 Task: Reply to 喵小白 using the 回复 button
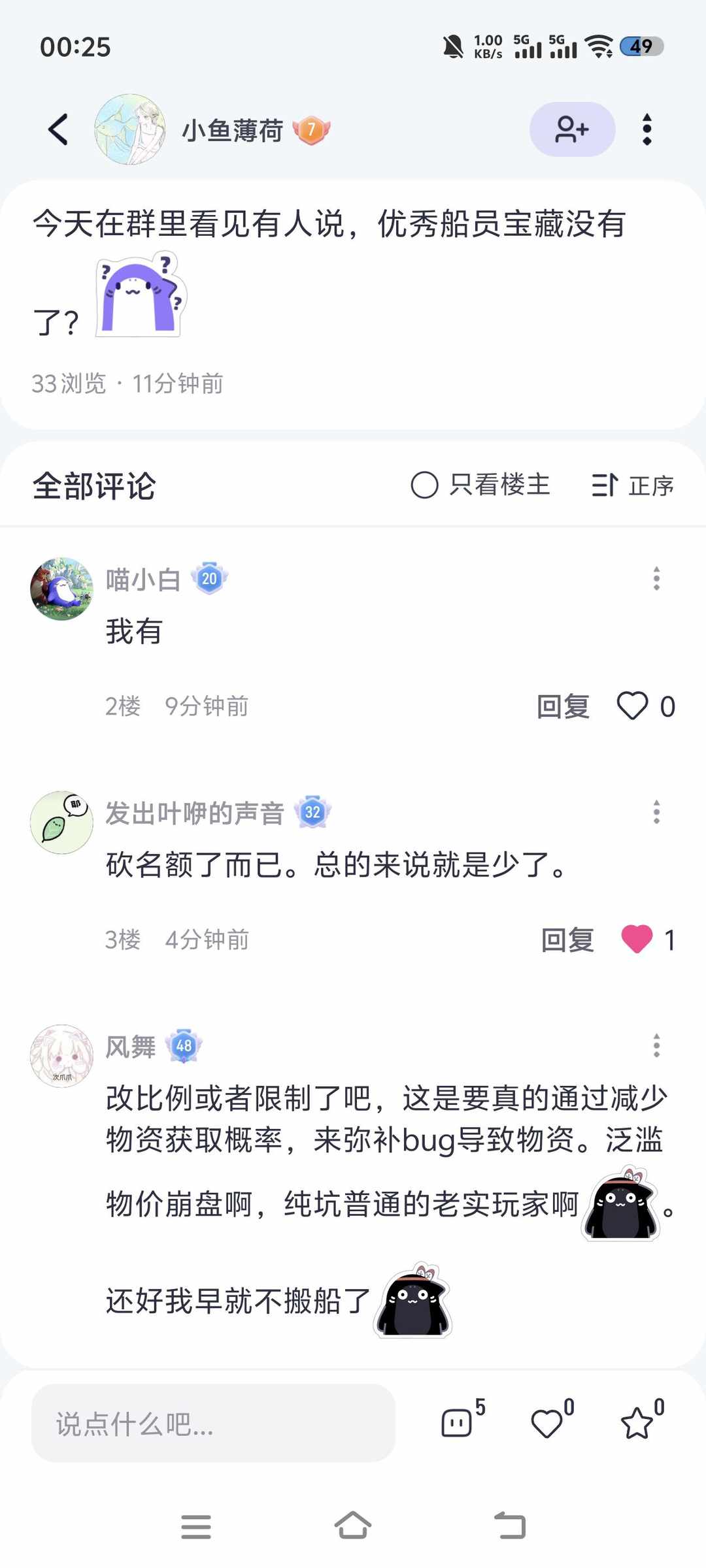tap(563, 707)
